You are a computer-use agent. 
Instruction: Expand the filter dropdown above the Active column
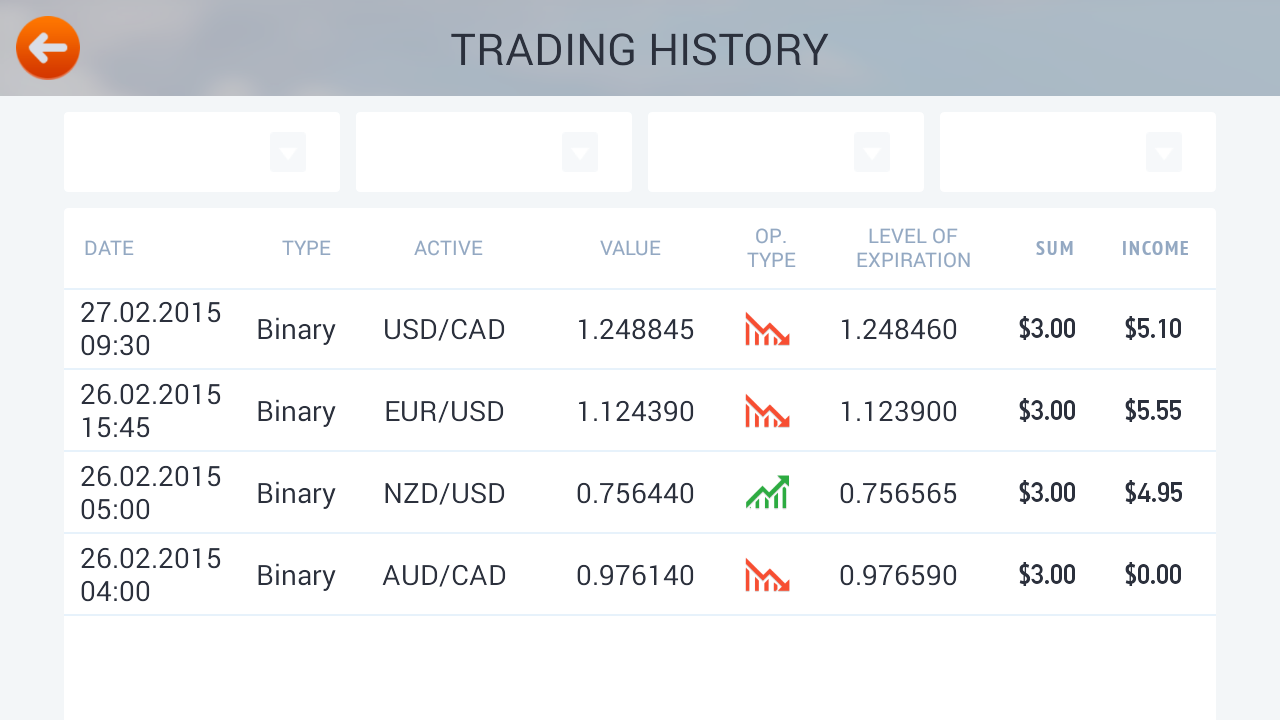click(580, 152)
